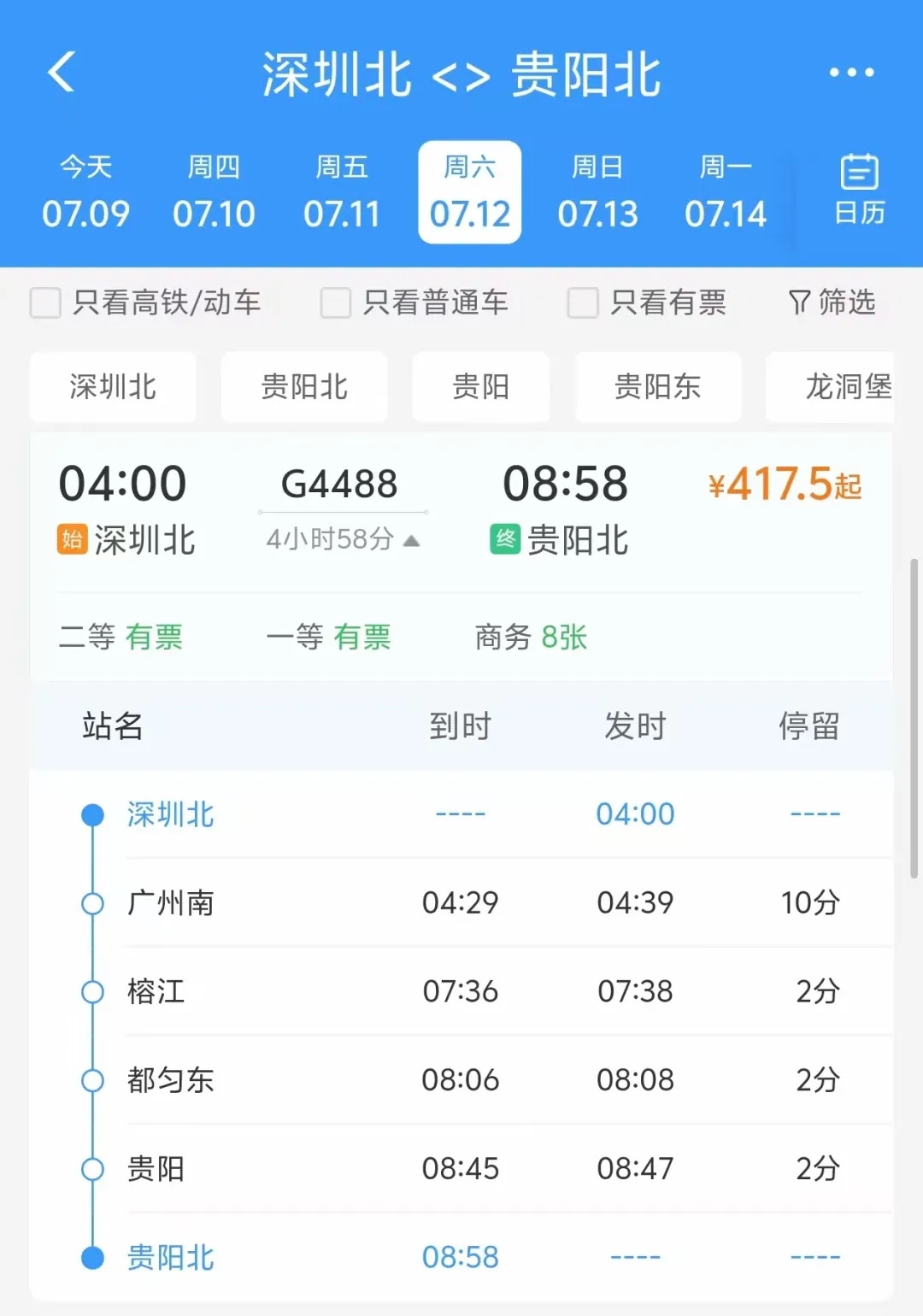Select today's date 07.09 tab

point(86,191)
